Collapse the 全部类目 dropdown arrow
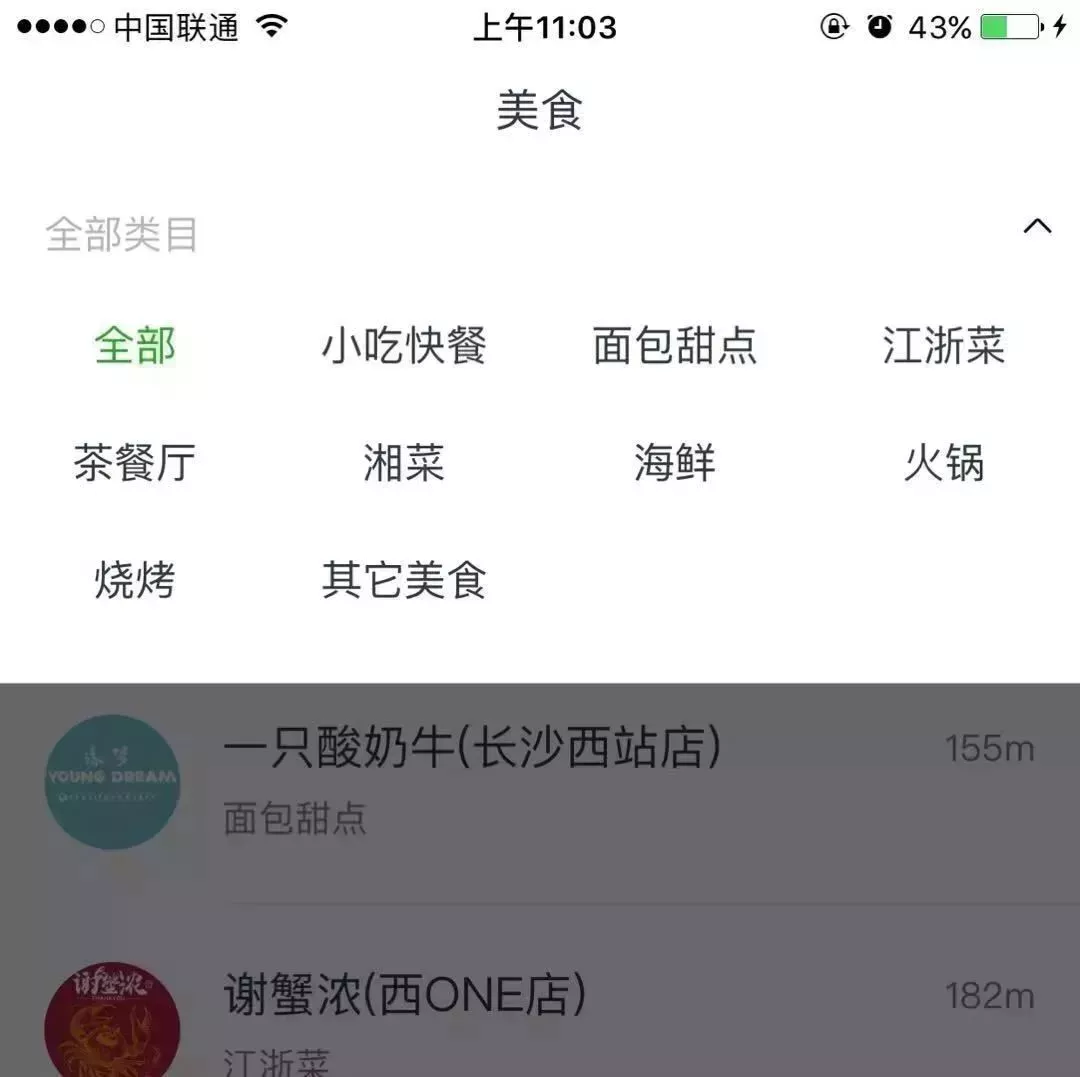Image resolution: width=1080 pixels, height=1077 pixels. pos(1037,227)
